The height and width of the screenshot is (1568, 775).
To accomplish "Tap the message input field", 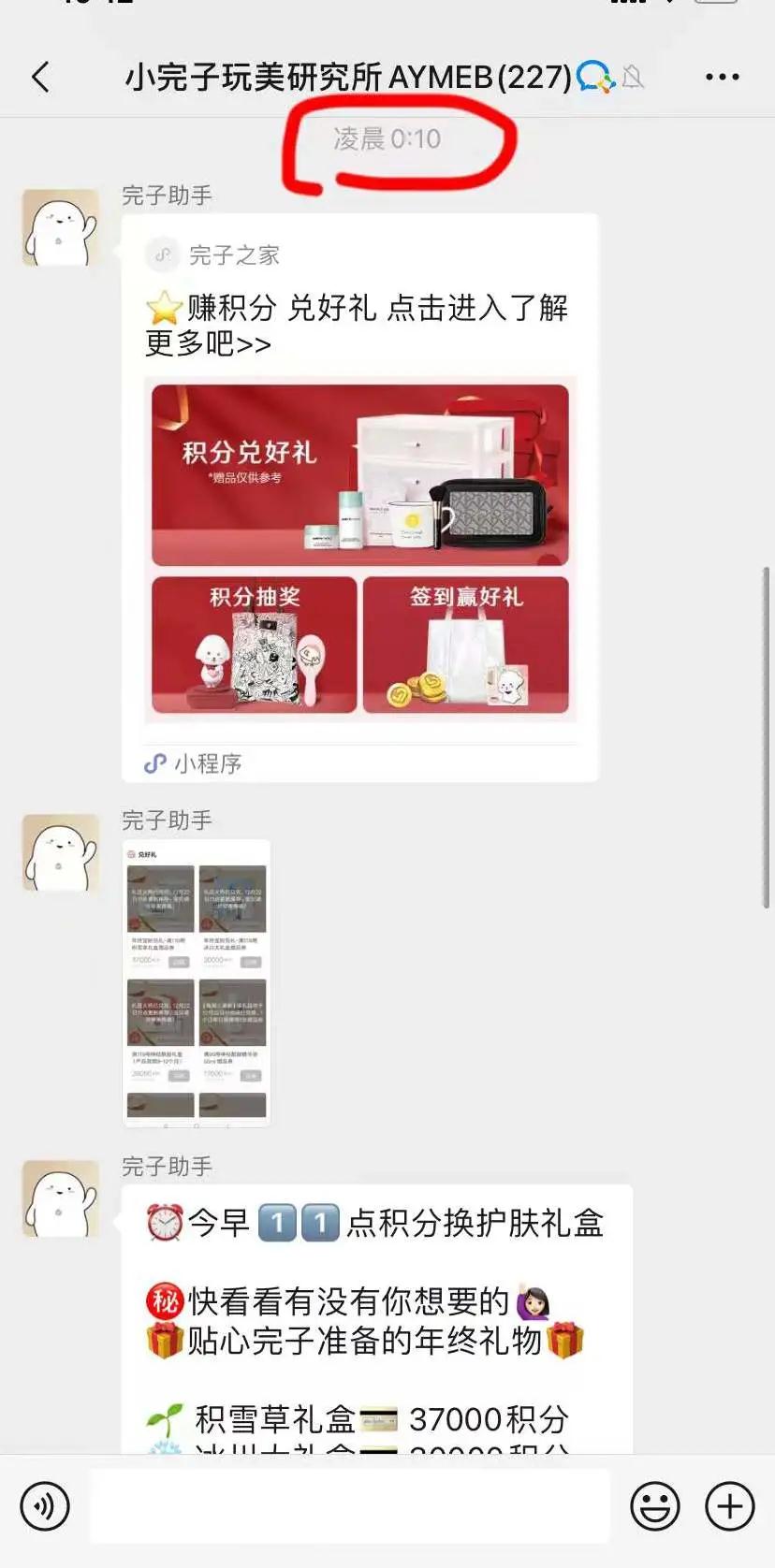I will coord(349,1506).
